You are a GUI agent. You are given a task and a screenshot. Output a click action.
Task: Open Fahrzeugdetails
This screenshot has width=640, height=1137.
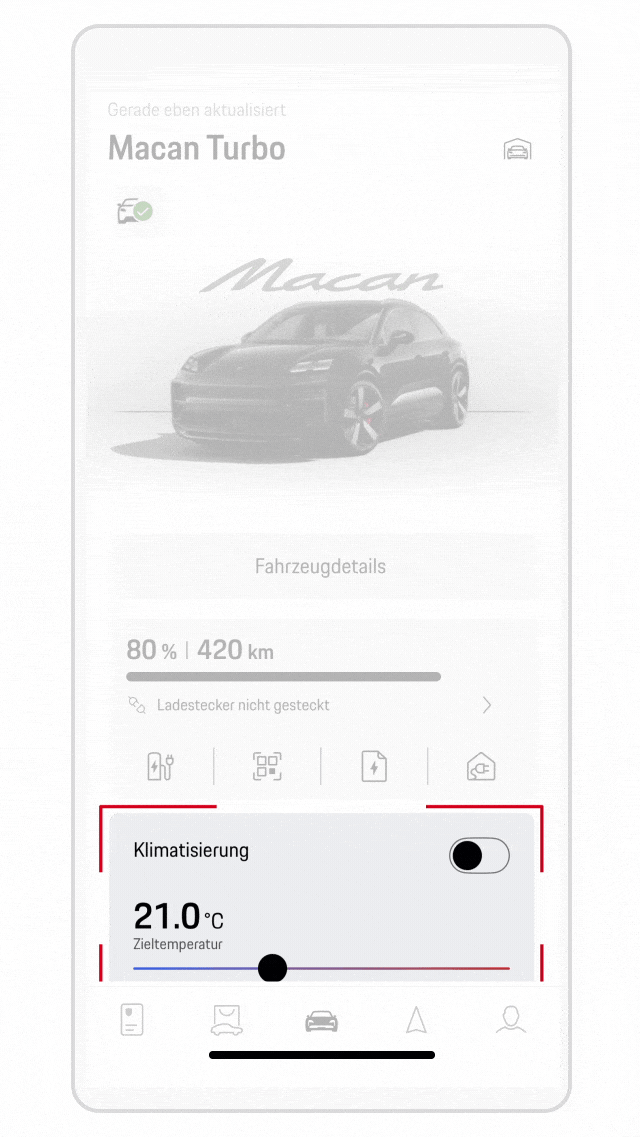[320, 566]
